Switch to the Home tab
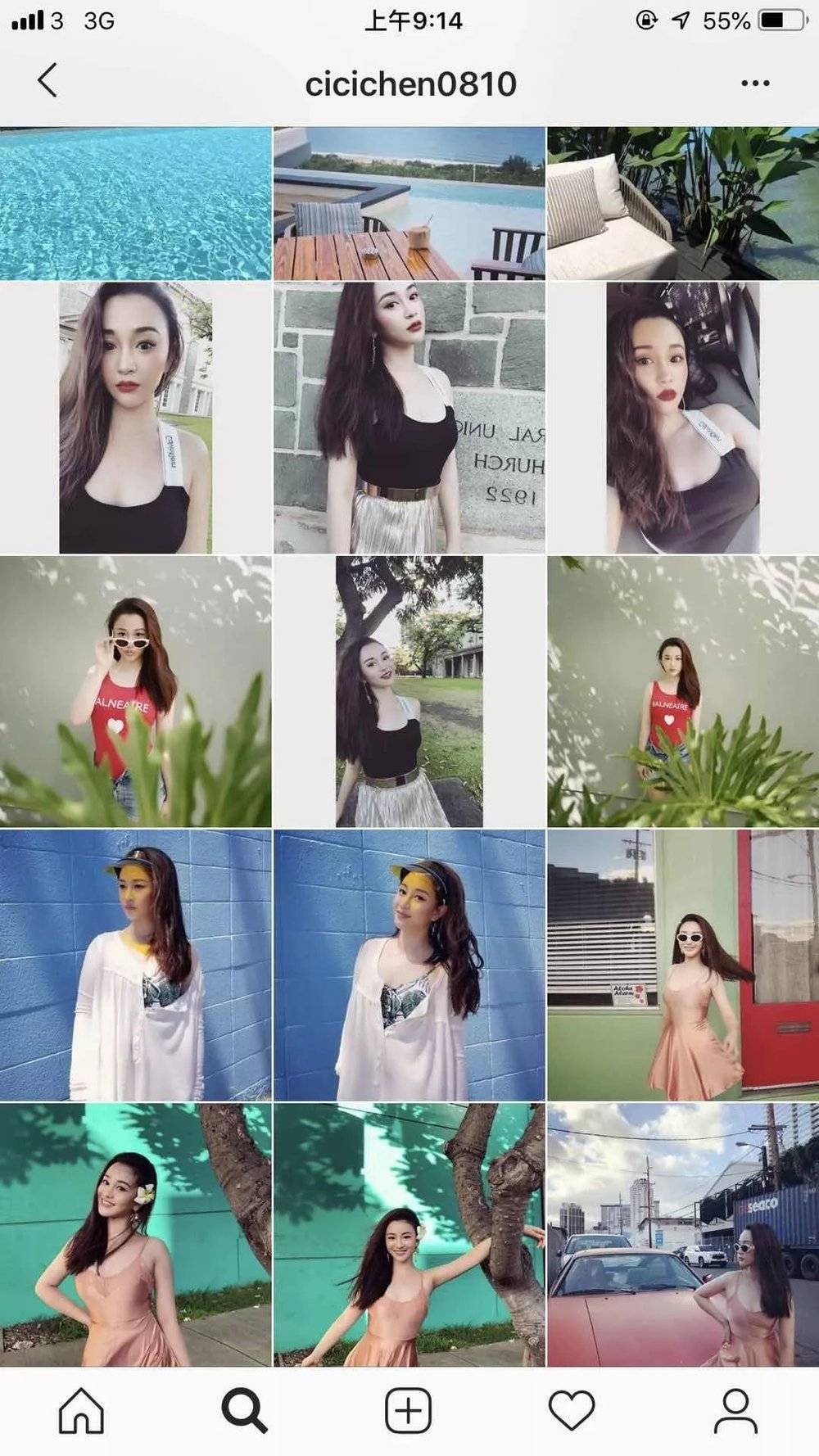Viewport: 819px width, 1456px height. 81,1410
